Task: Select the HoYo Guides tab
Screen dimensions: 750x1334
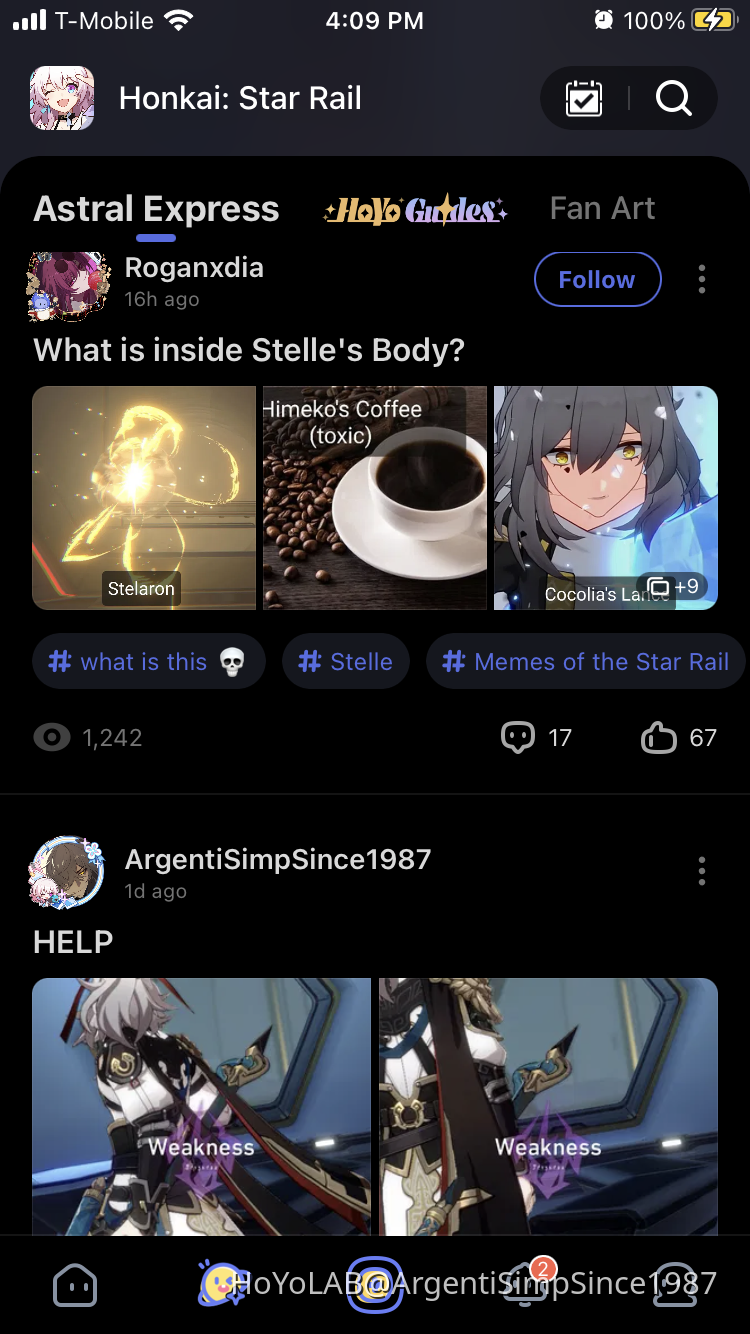Action: [413, 211]
